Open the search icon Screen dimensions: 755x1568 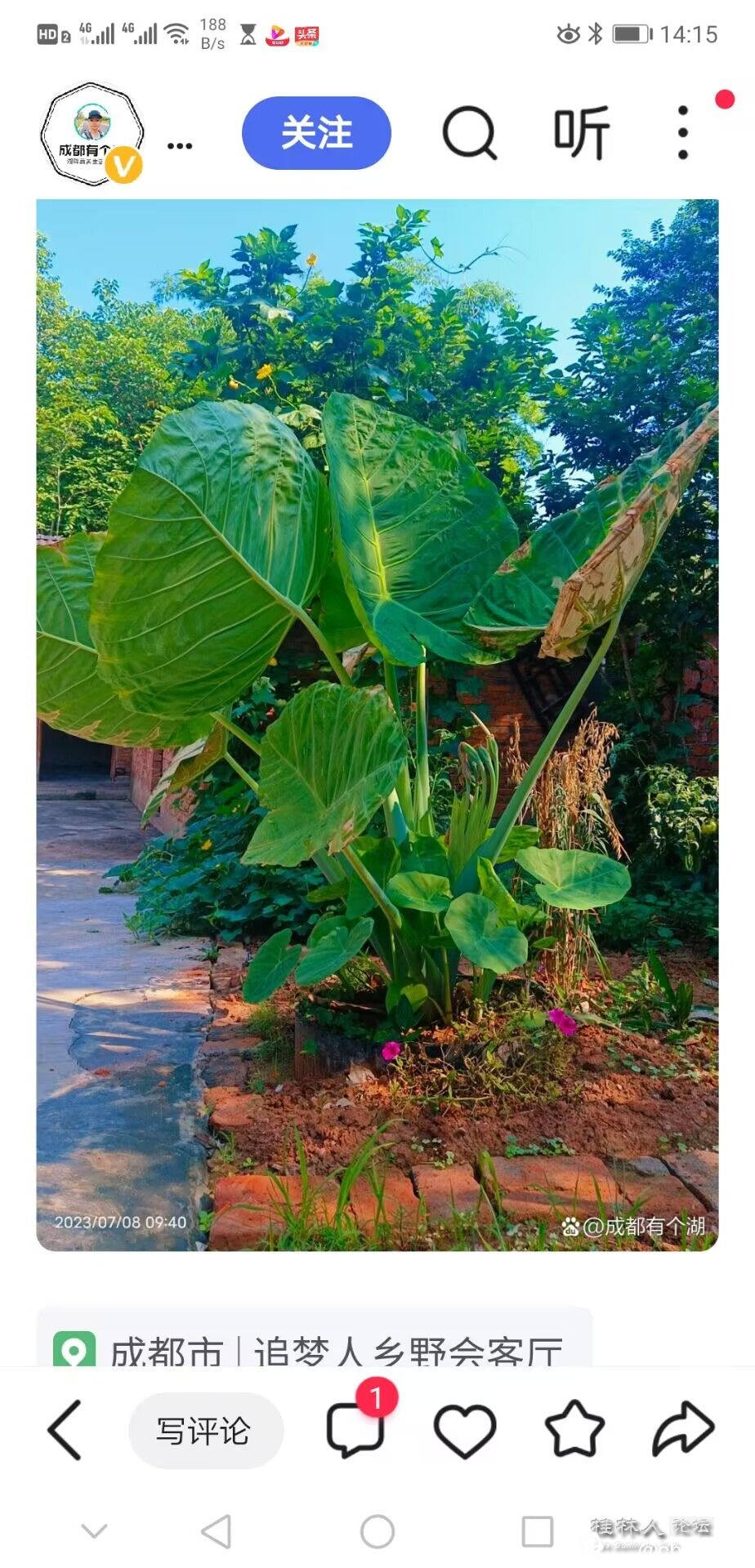(x=469, y=133)
